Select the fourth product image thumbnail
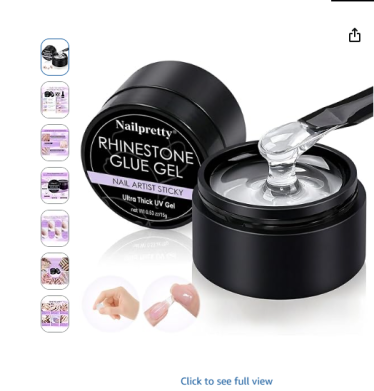 55,185
